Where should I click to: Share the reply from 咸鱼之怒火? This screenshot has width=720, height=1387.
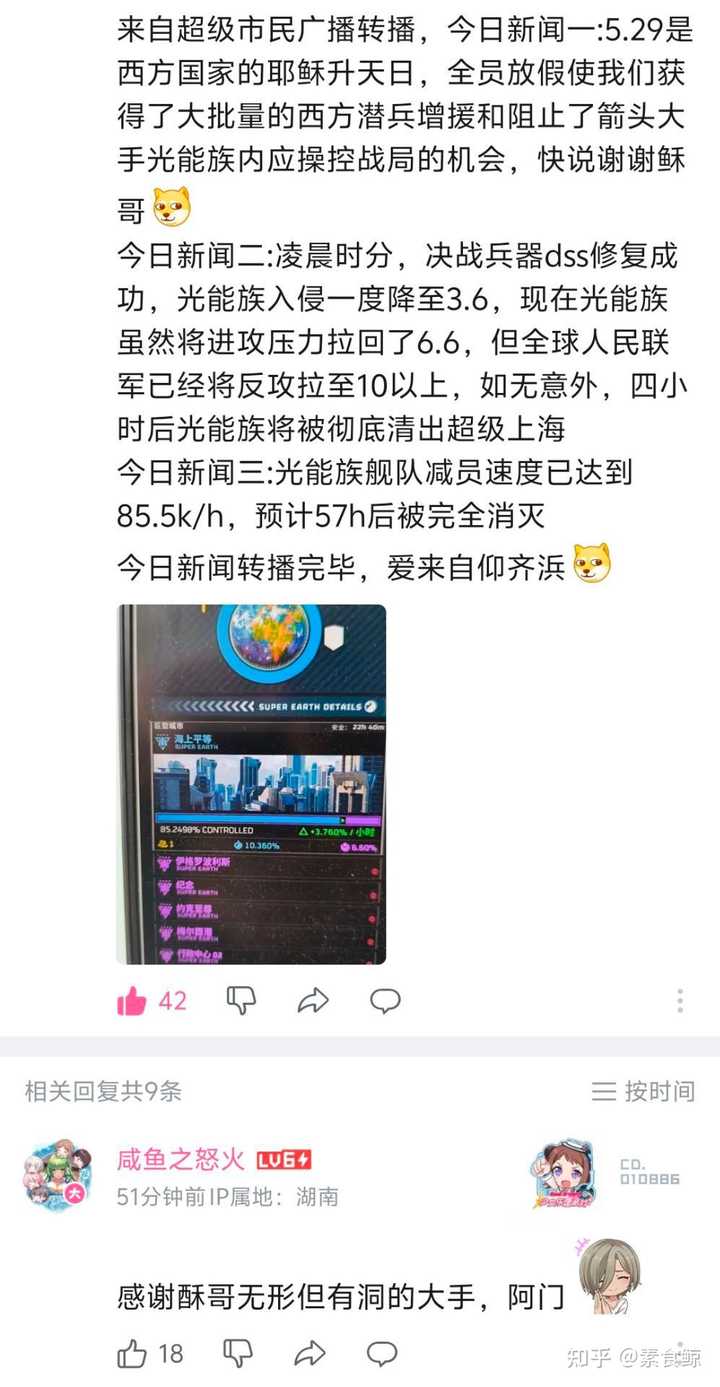point(310,1354)
